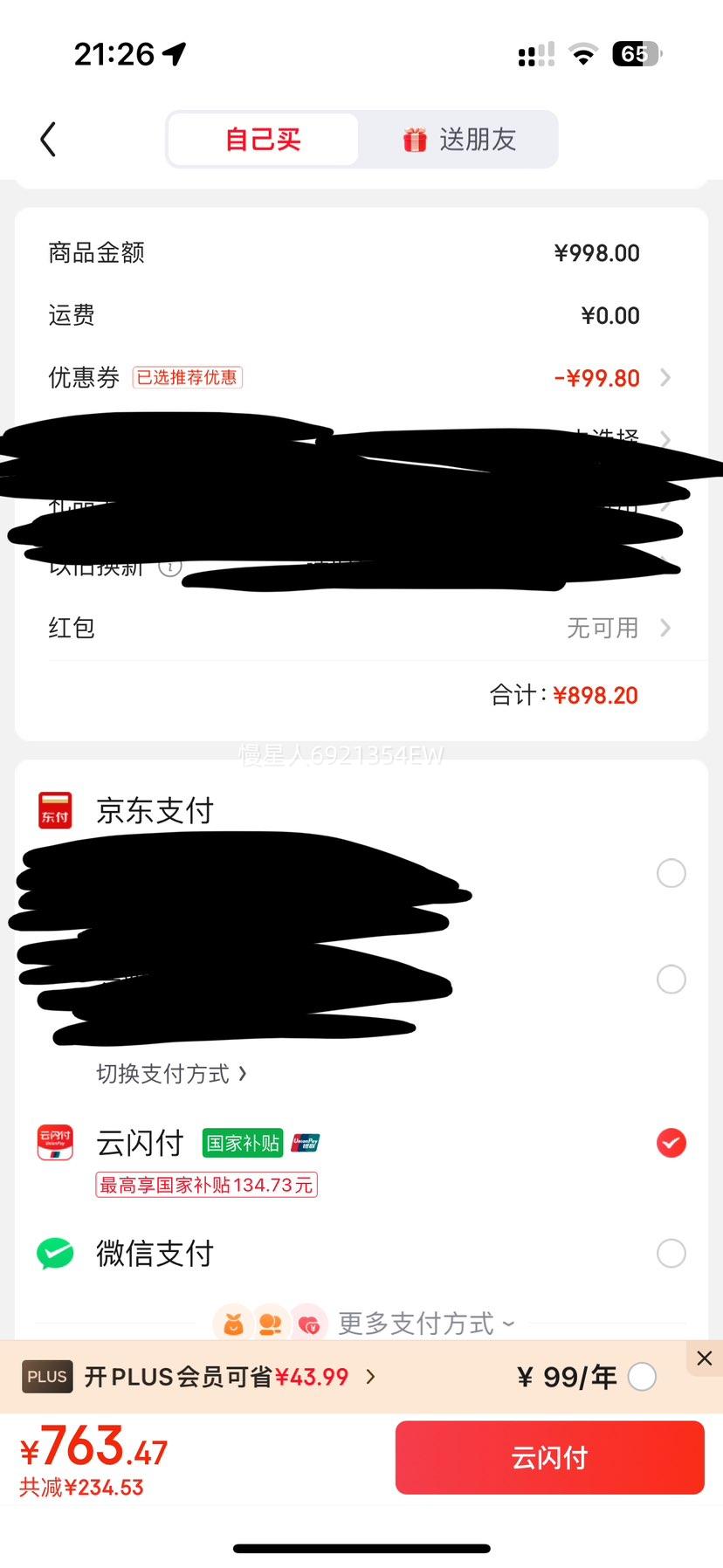Open the 红包 row showing 无可用
723x1568 pixels.
point(361,628)
